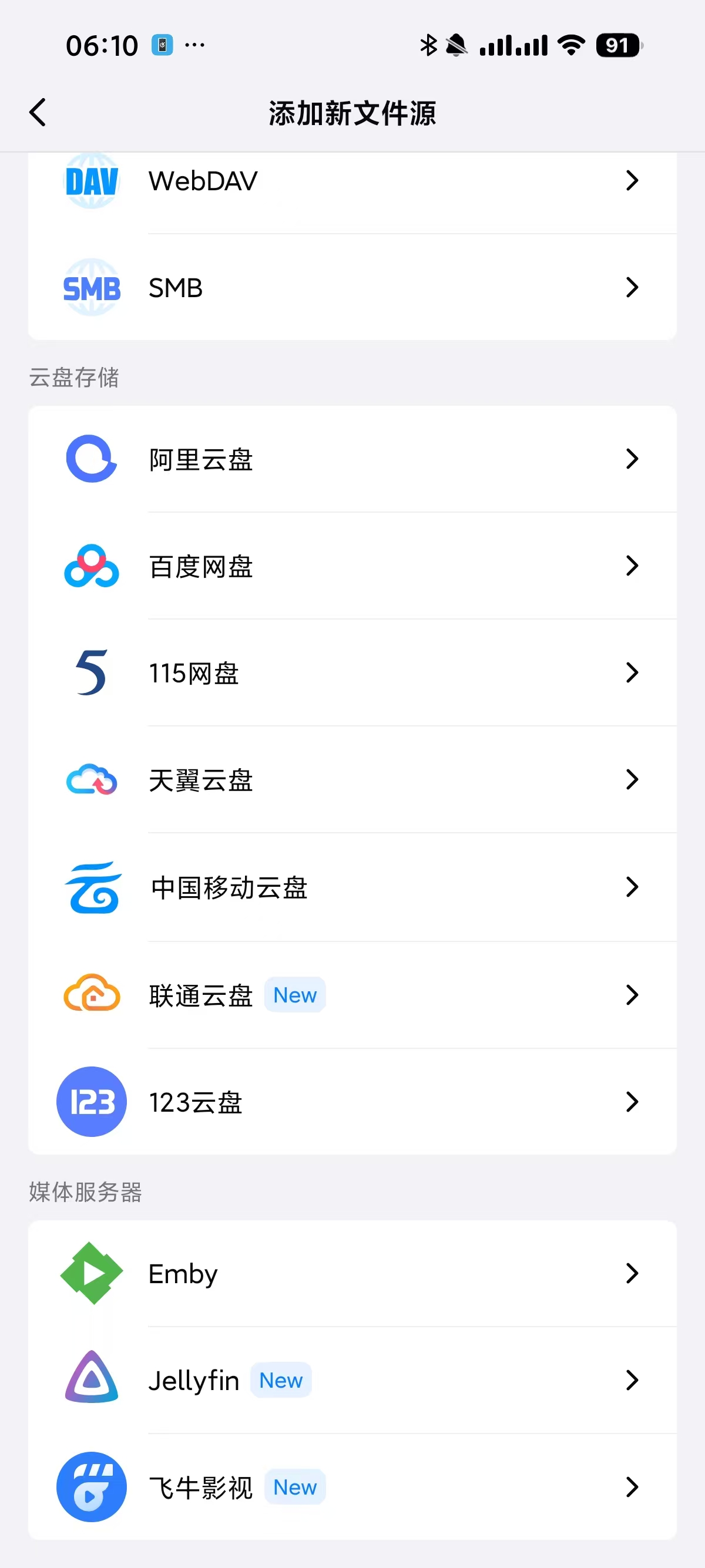Image resolution: width=705 pixels, height=1568 pixels.
Task: Open the WebDAV source option
Action: pyautogui.click(x=352, y=181)
